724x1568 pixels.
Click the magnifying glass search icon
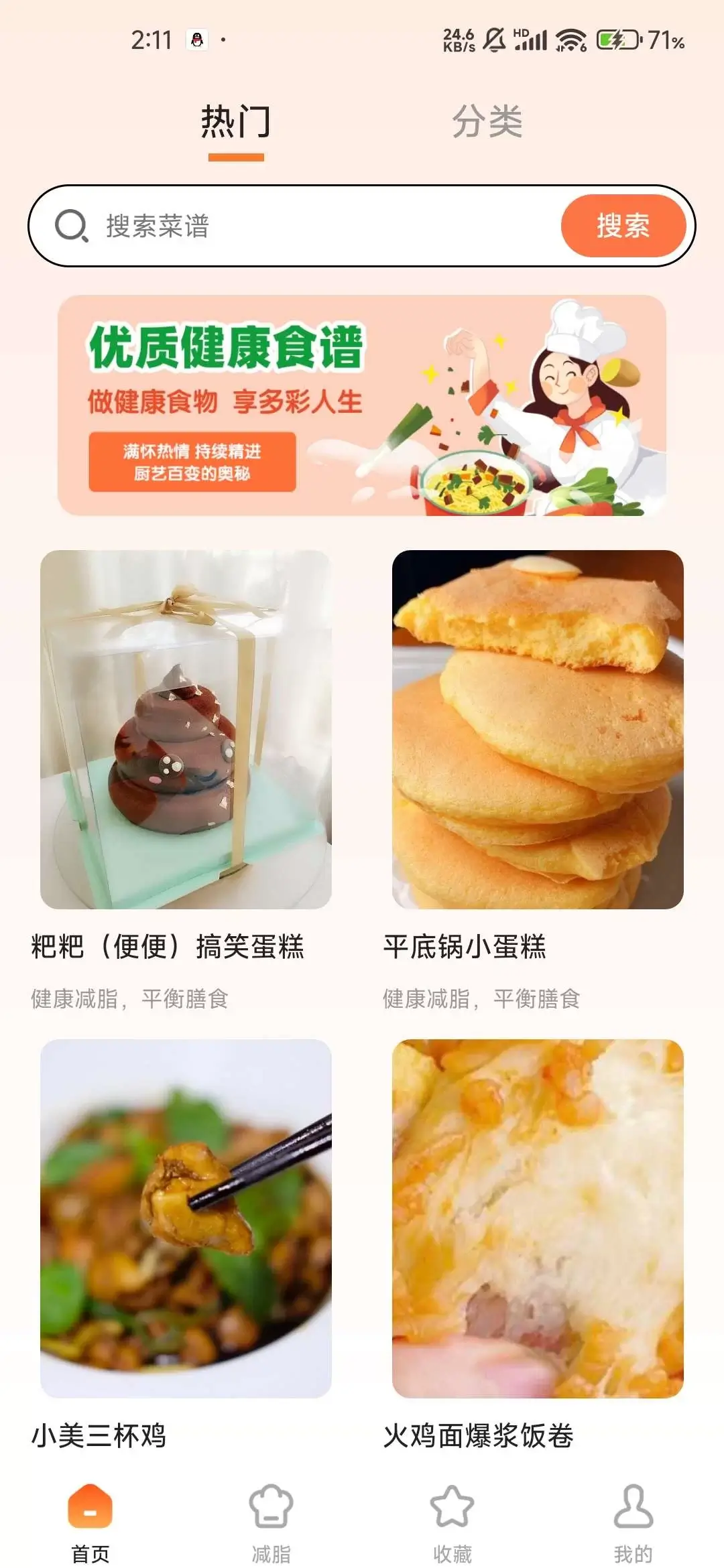71,227
